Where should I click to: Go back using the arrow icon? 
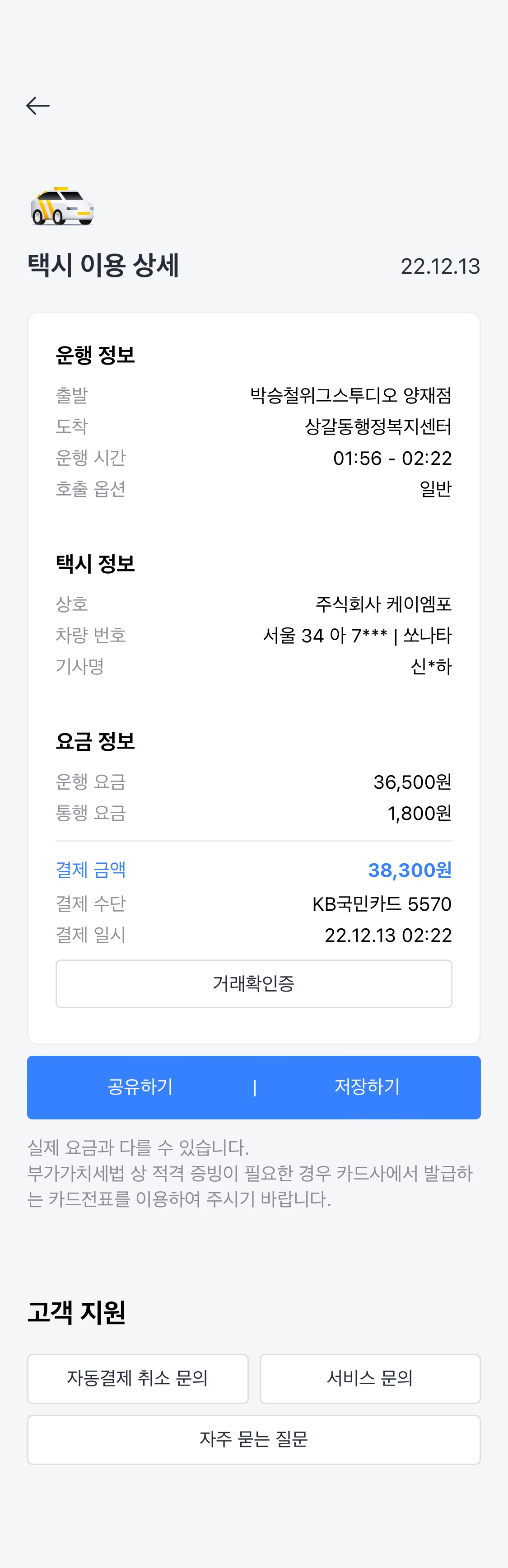(x=38, y=106)
